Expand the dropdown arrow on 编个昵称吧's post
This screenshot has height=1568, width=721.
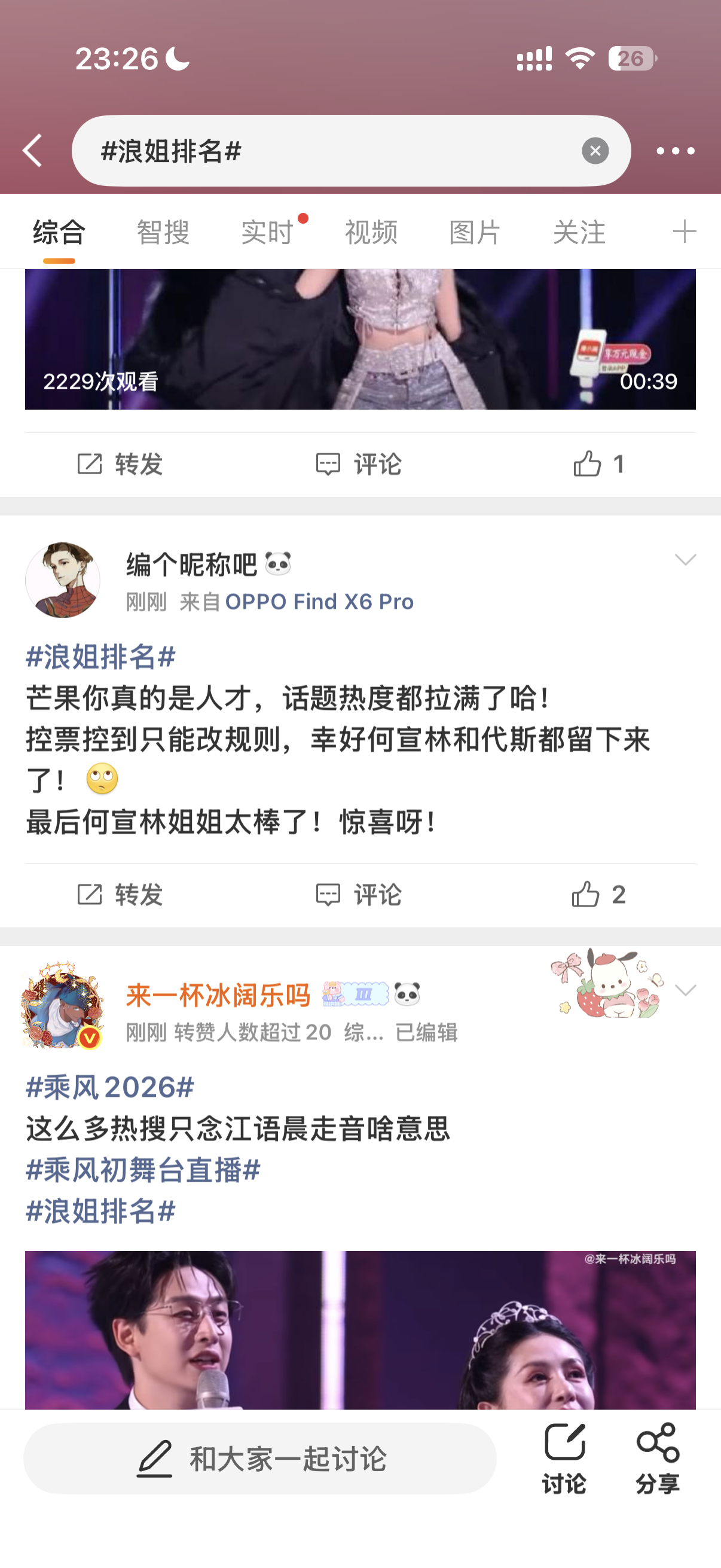click(686, 559)
